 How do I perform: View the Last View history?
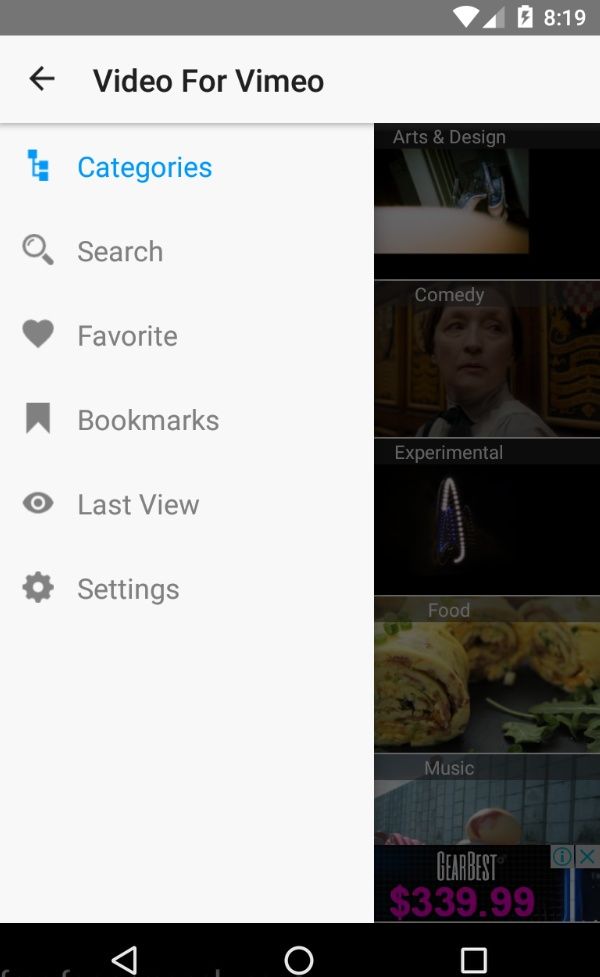[x=137, y=504]
